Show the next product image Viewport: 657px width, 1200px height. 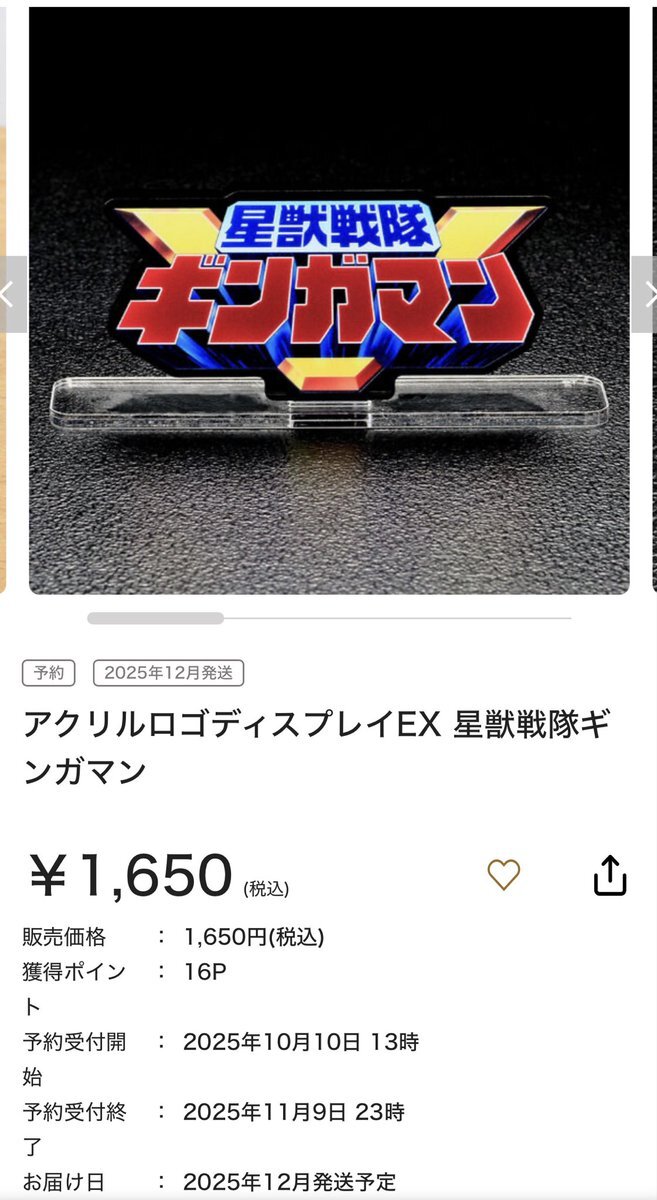coord(646,295)
